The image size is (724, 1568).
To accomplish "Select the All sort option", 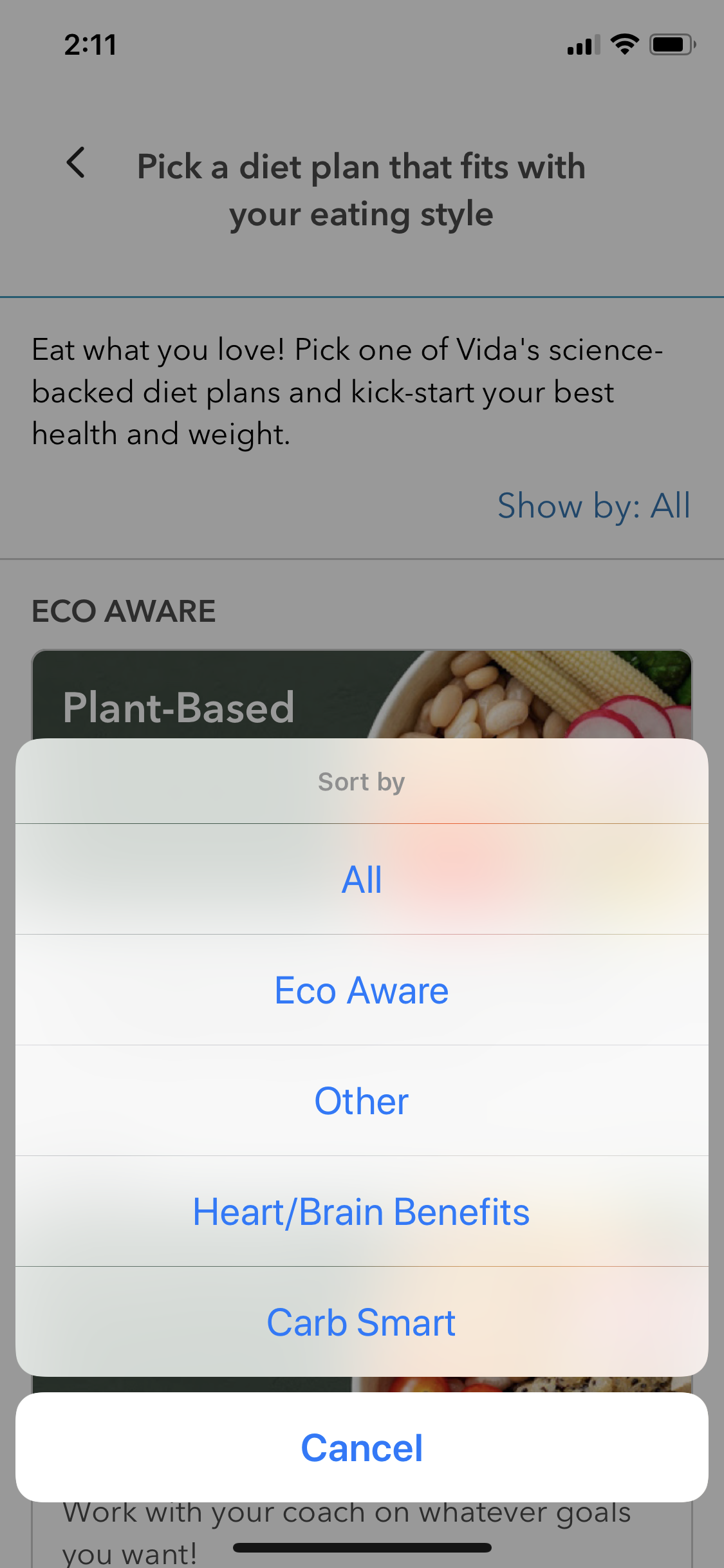I will [x=362, y=879].
